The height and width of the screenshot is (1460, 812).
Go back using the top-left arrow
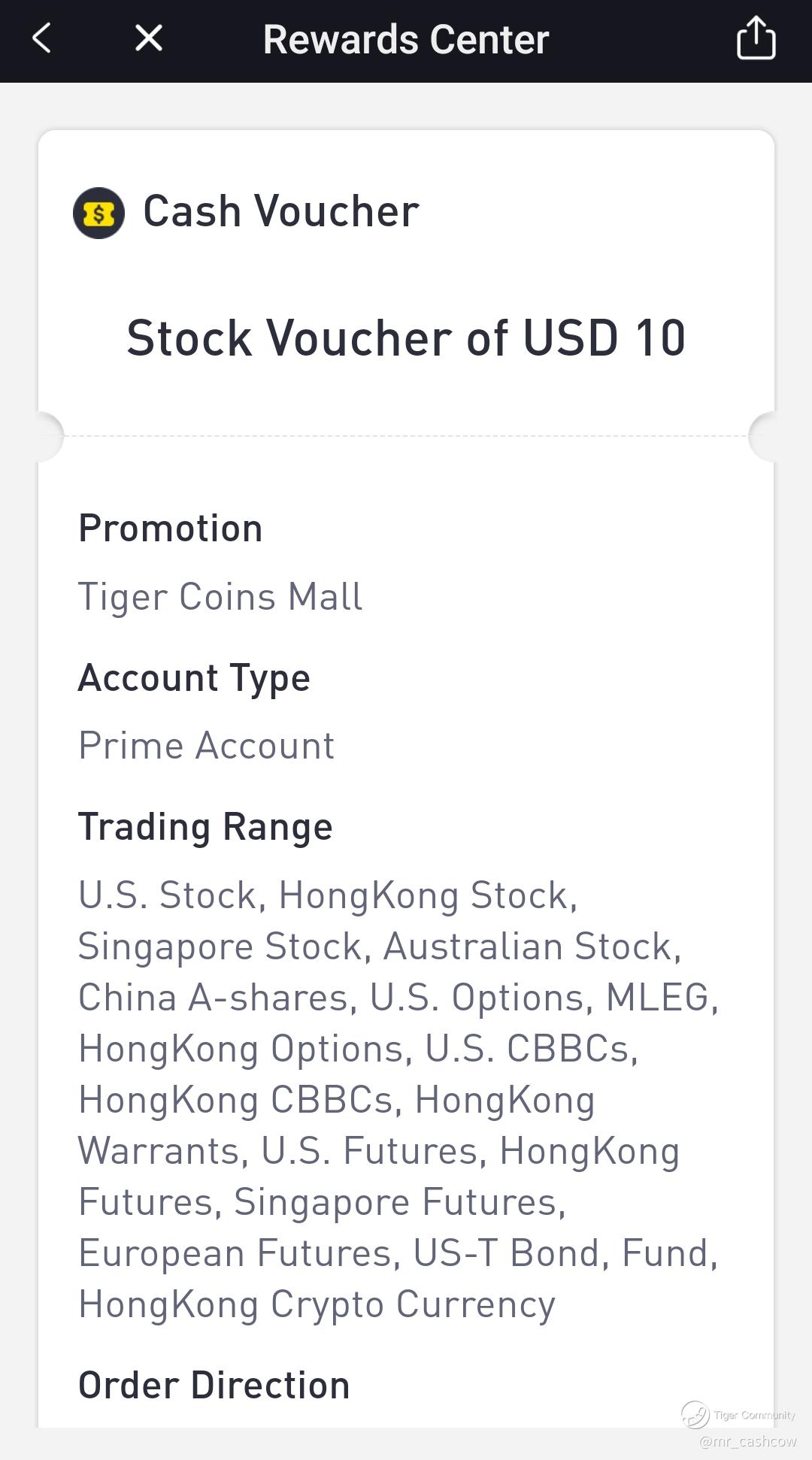pos(42,38)
